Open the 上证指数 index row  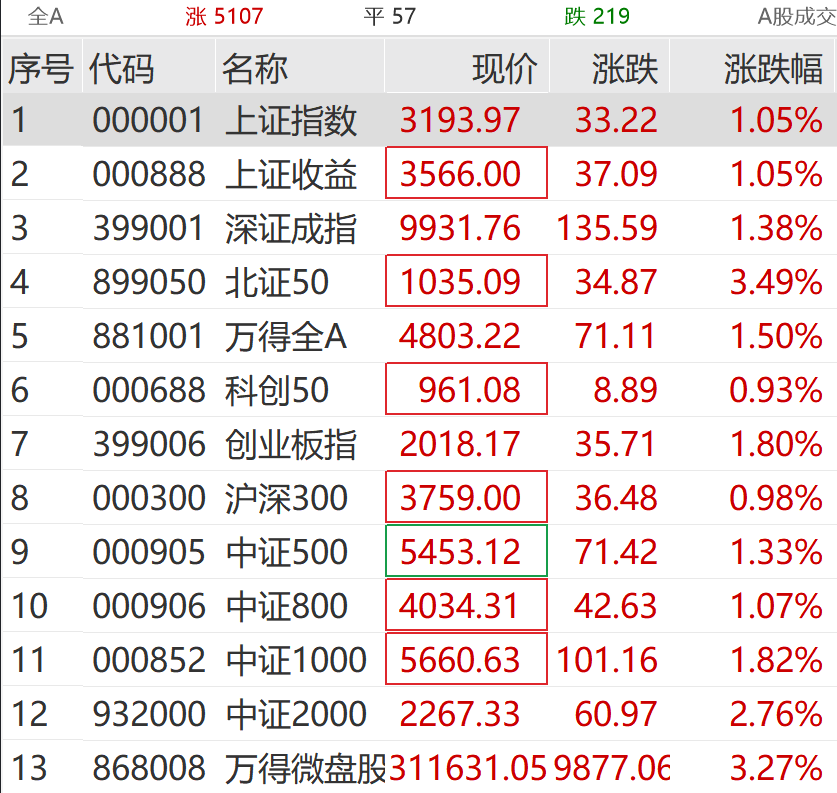291,121
